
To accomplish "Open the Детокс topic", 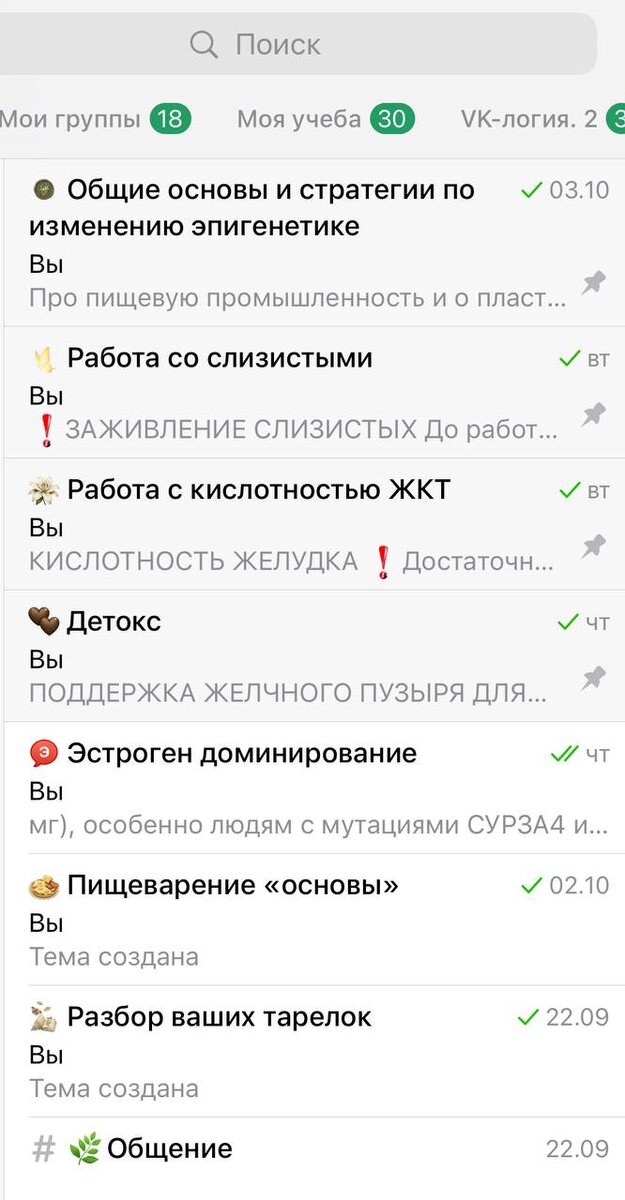I will (314, 656).
